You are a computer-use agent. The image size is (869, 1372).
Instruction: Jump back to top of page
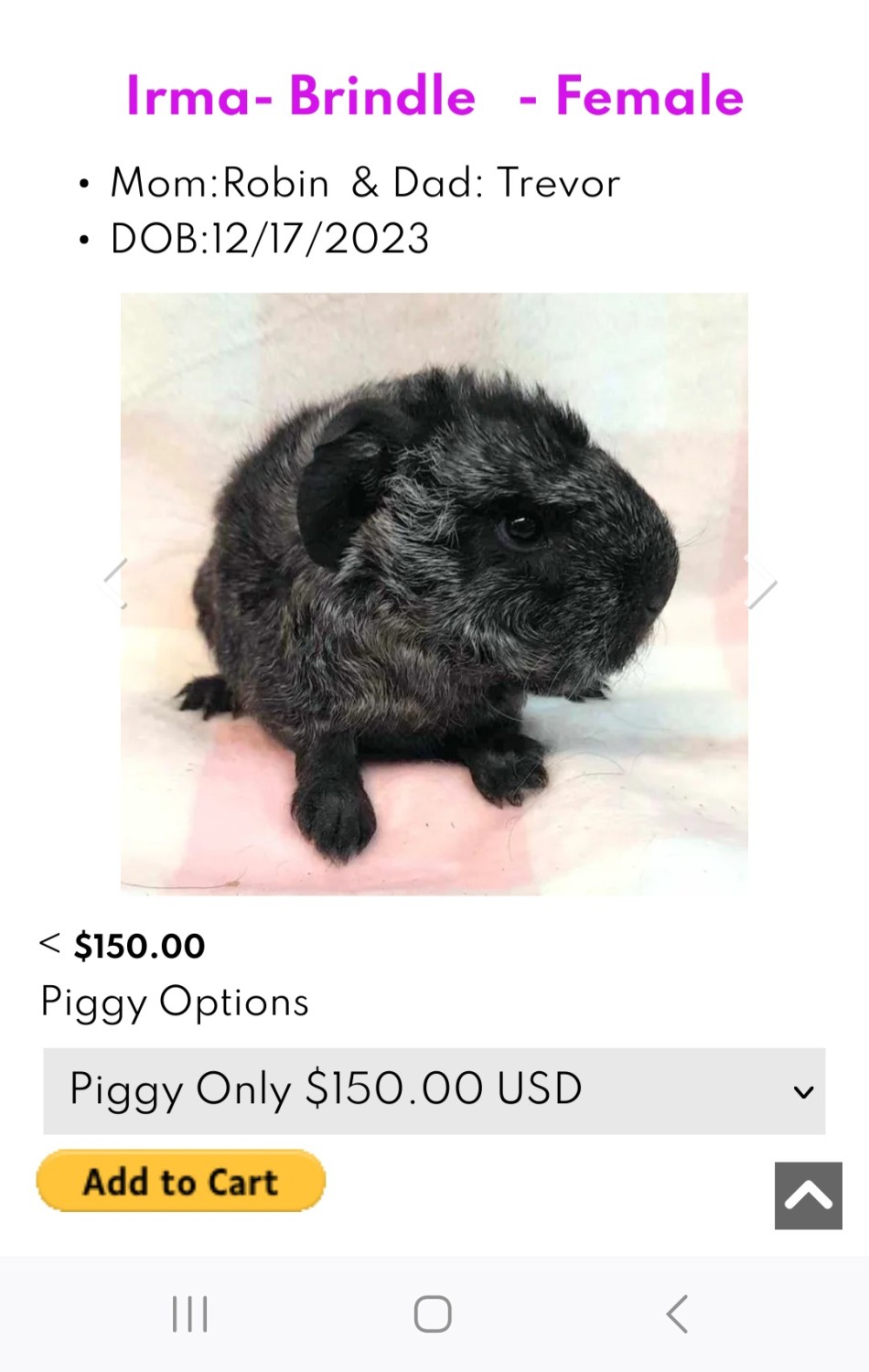click(x=808, y=1195)
